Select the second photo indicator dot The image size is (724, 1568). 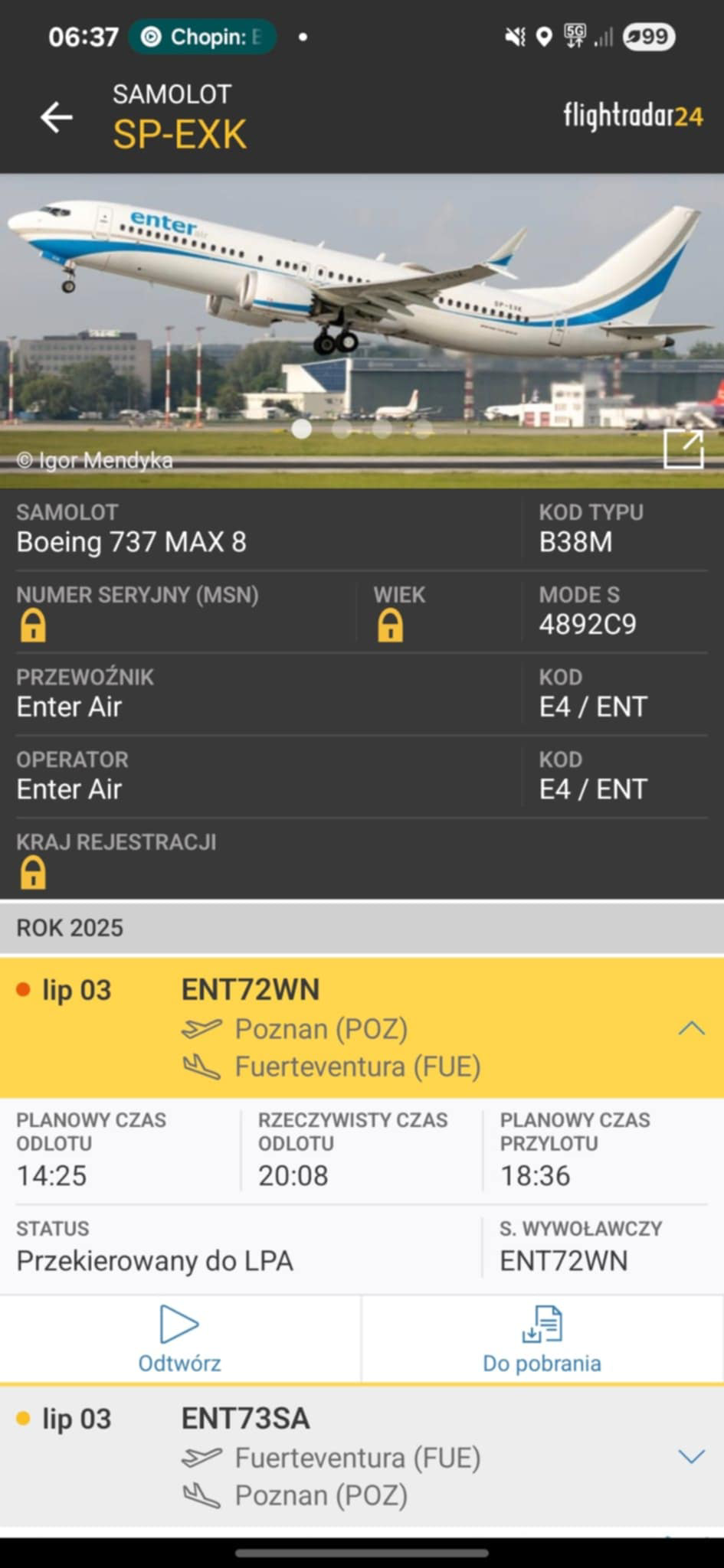click(342, 429)
